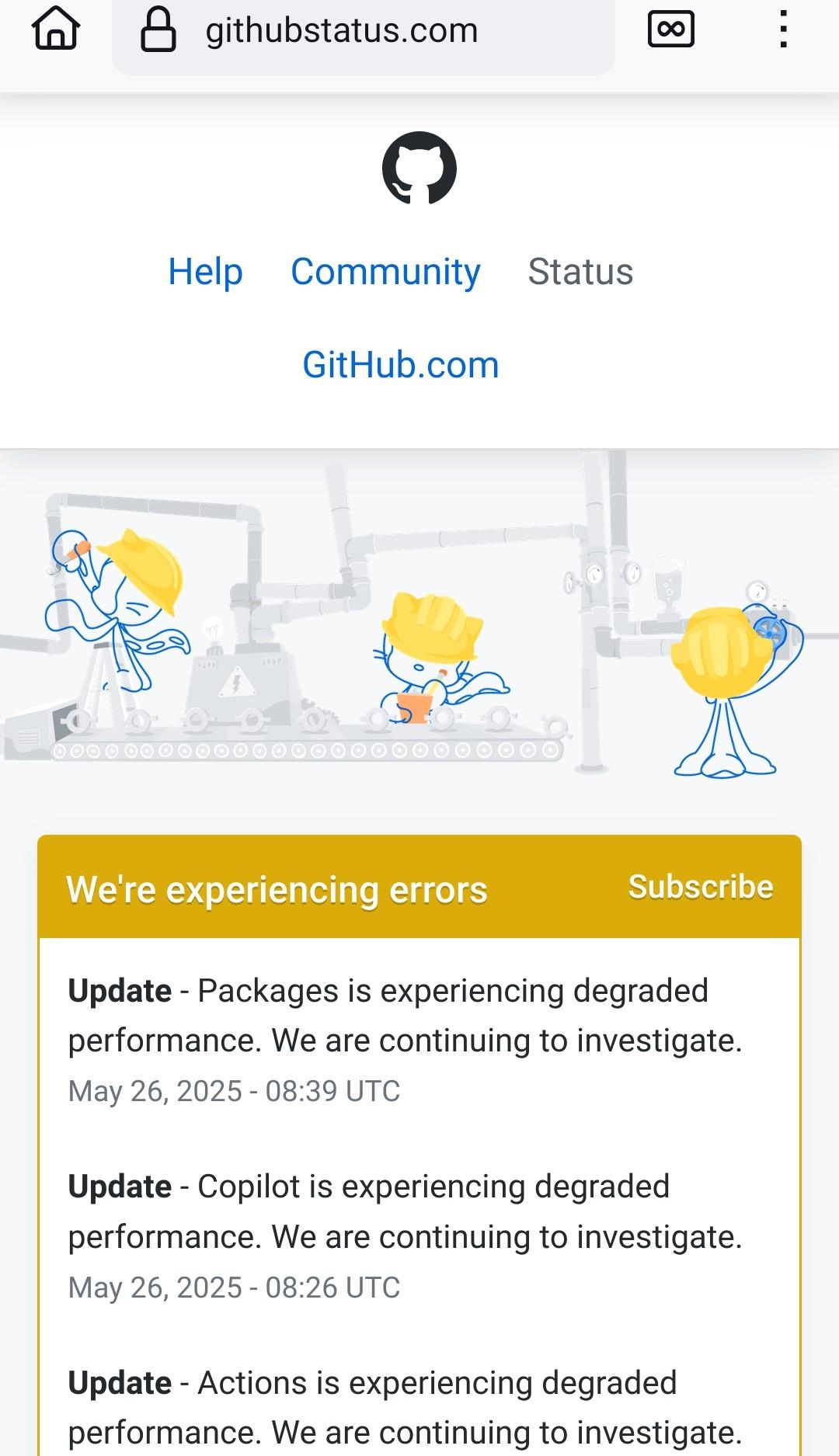The width and height of the screenshot is (839, 1456).
Task: Subscribe to incident updates
Action: coord(700,887)
